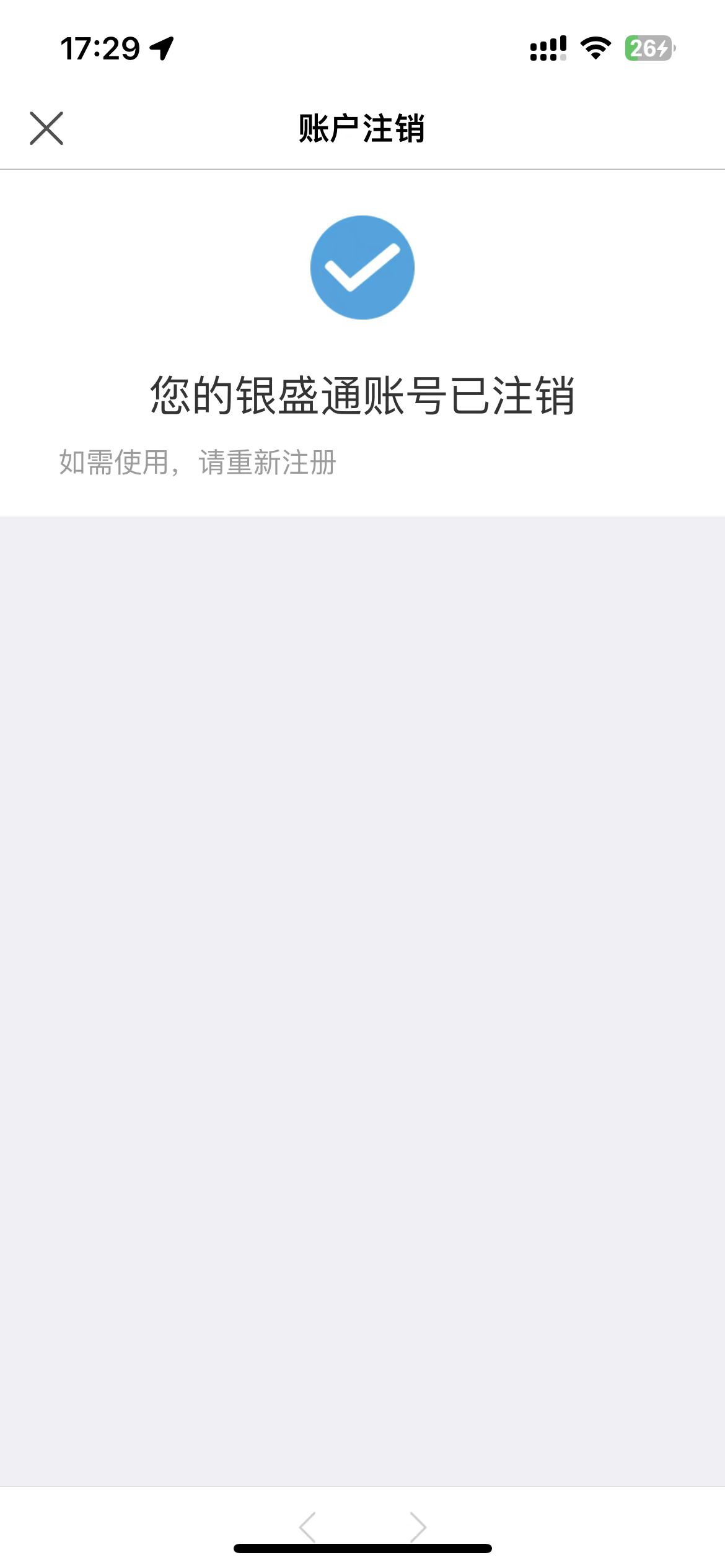Close the account cancellation page
This screenshot has width=725, height=1568.
coord(46,128)
